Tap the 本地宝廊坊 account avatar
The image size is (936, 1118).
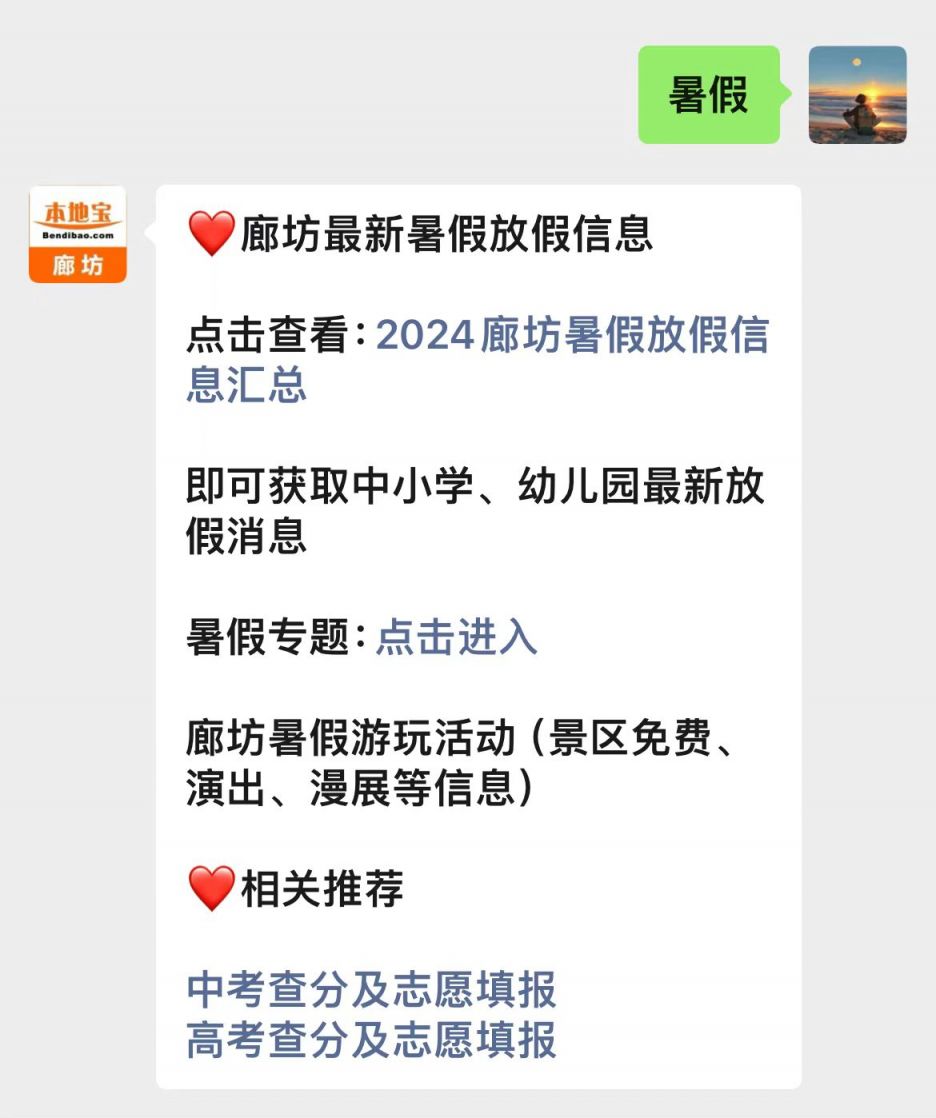click(78, 234)
